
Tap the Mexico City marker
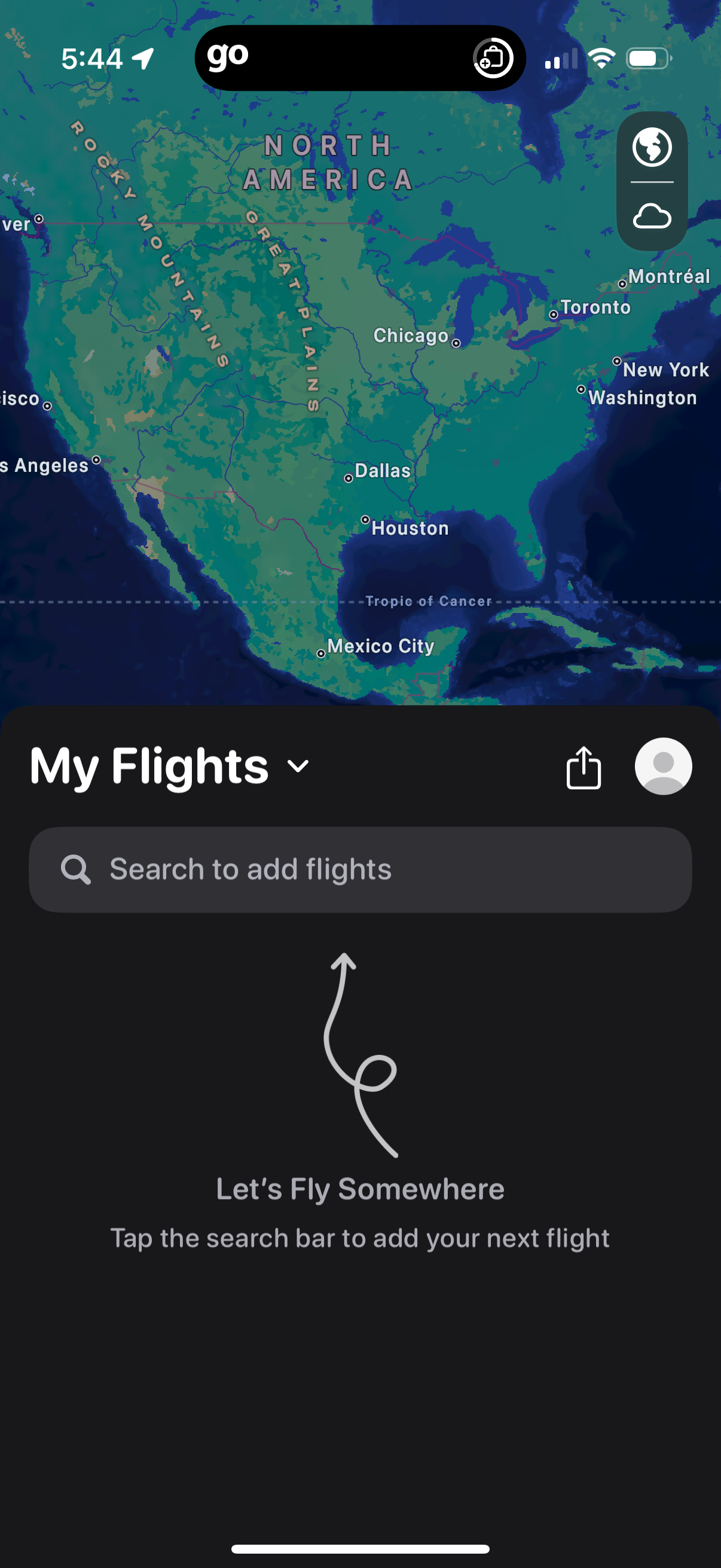(x=320, y=652)
